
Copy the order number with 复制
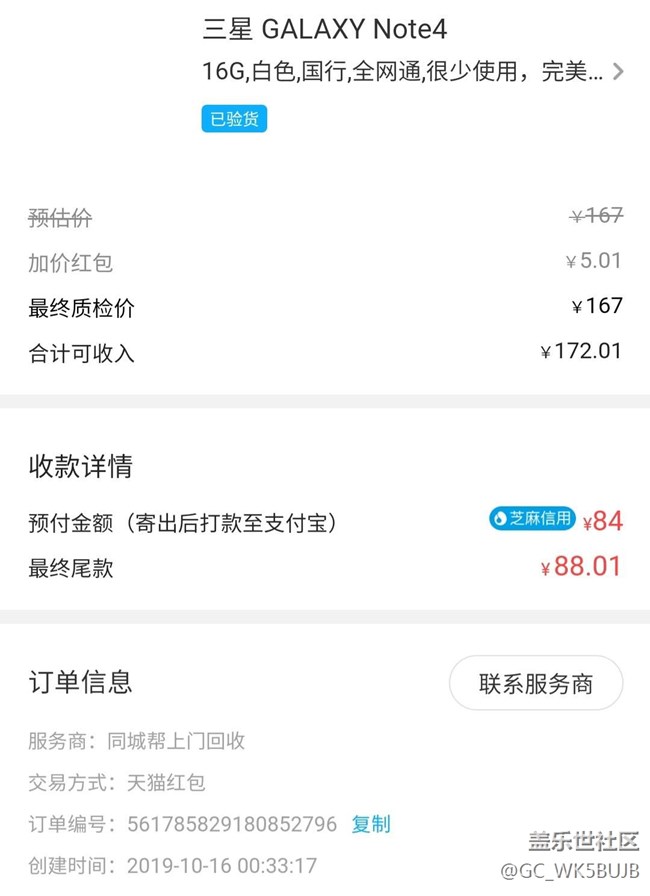[x=370, y=824]
